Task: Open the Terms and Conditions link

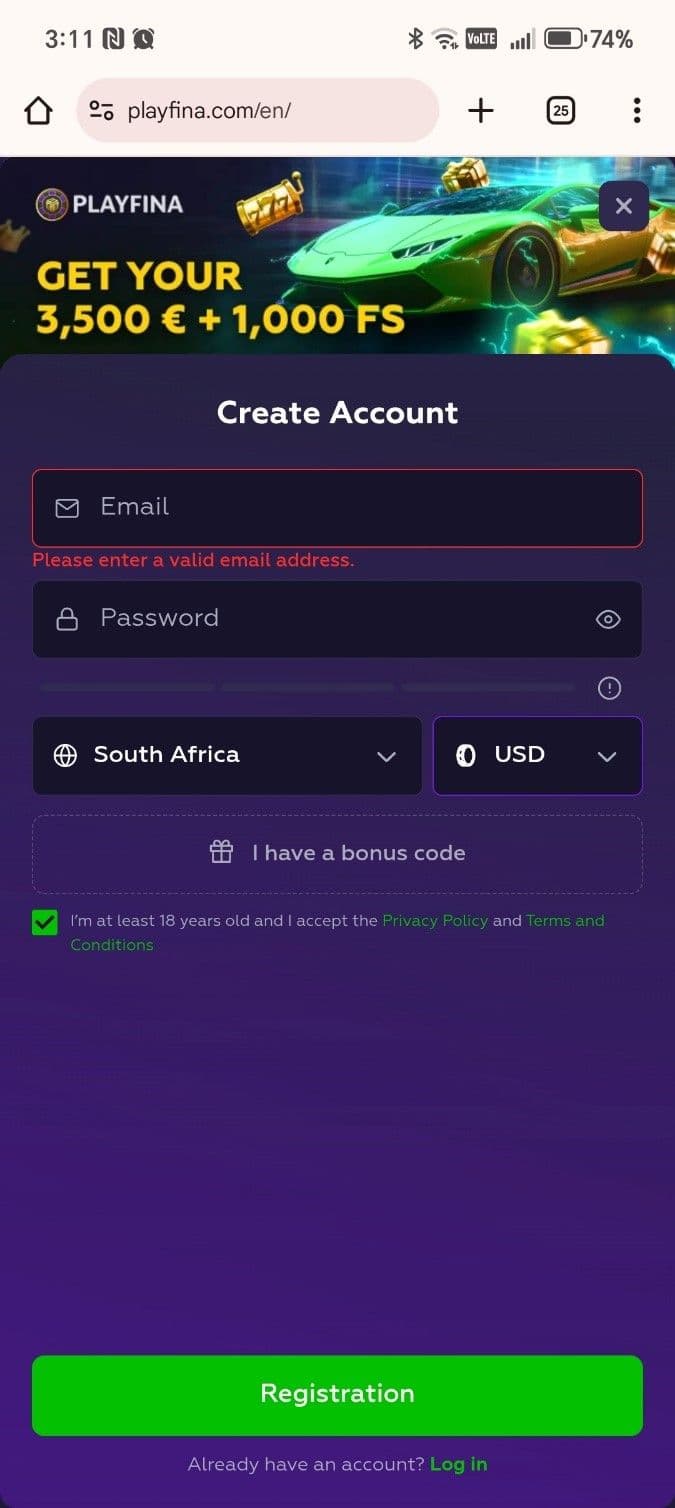Action: pyautogui.click(x=564, y=921)
